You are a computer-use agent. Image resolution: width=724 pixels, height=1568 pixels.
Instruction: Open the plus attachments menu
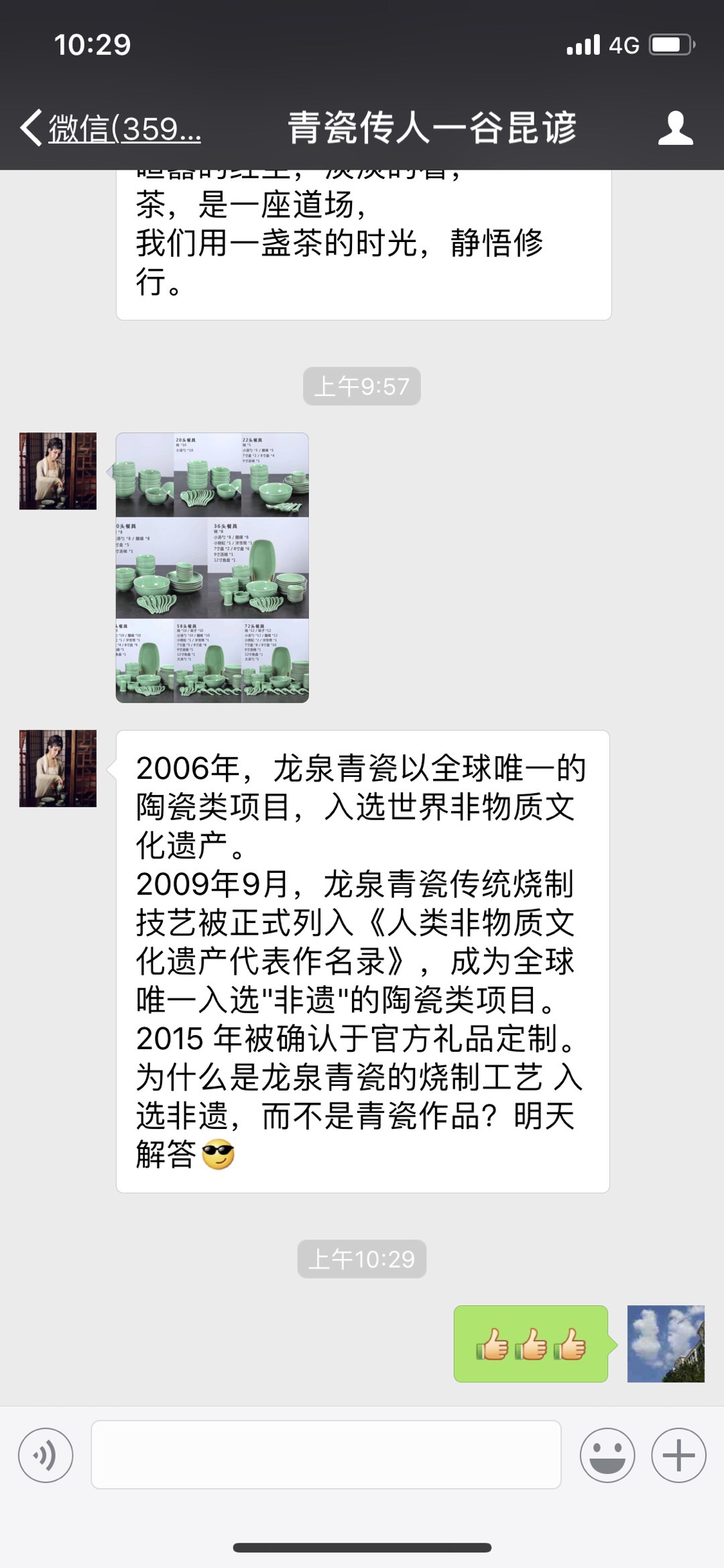678,1455
